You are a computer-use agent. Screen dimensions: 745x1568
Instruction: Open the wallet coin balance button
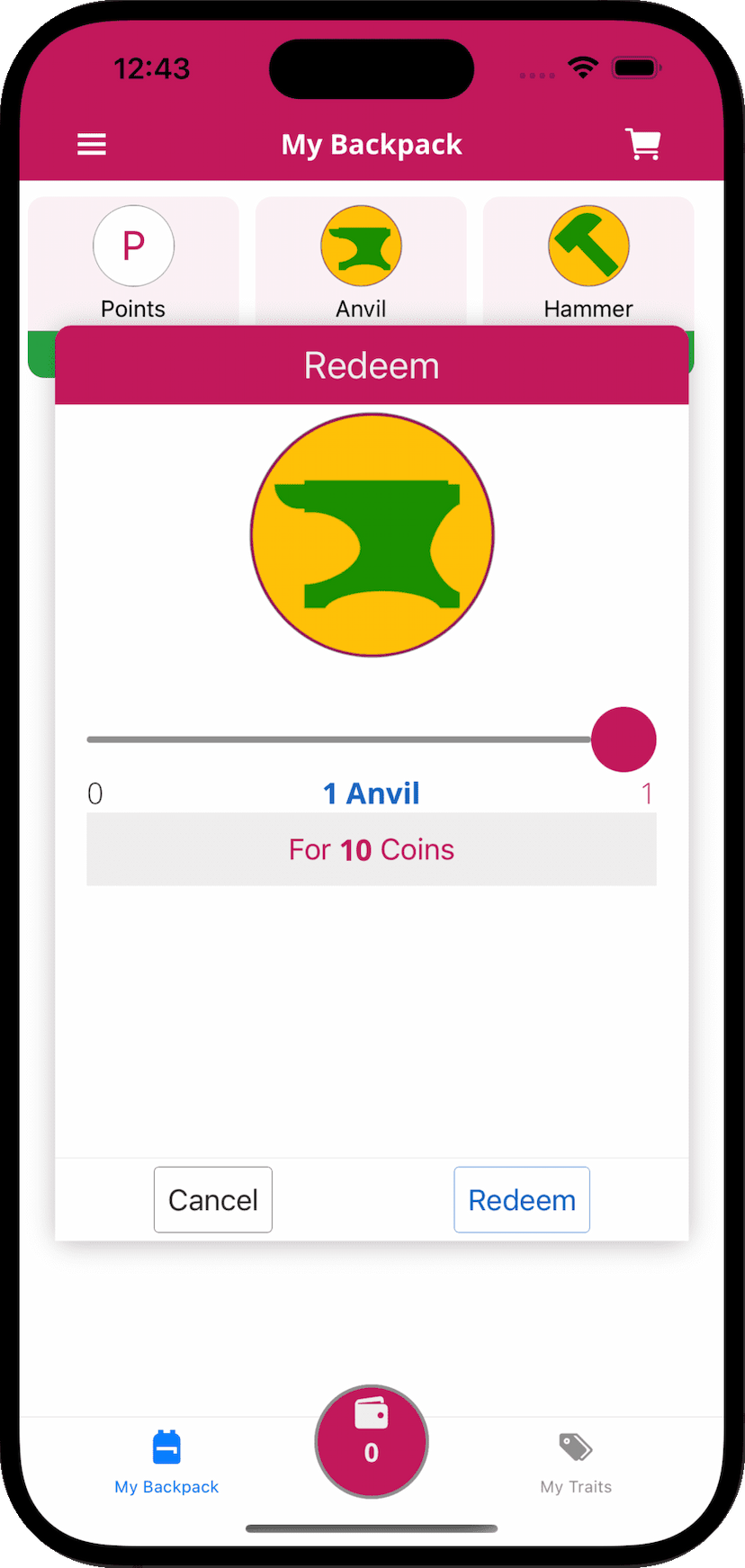(372, 1441)
